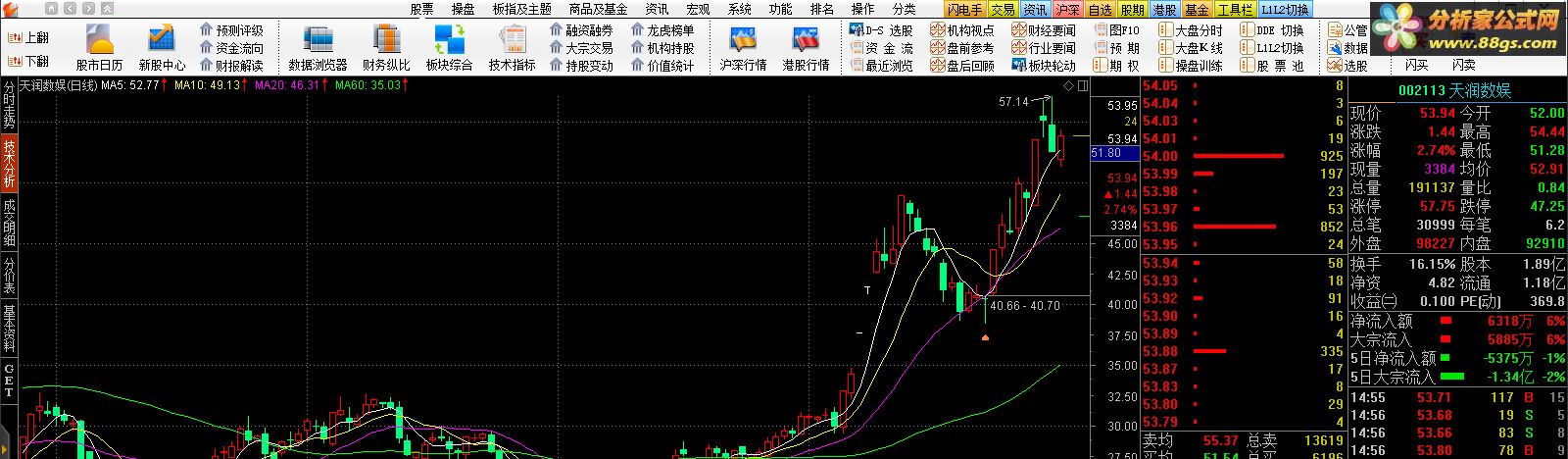The height and width of the screenshot is (459, 1568).
Task: Switch to the 港股 tab
Action: pos(1164,10)
